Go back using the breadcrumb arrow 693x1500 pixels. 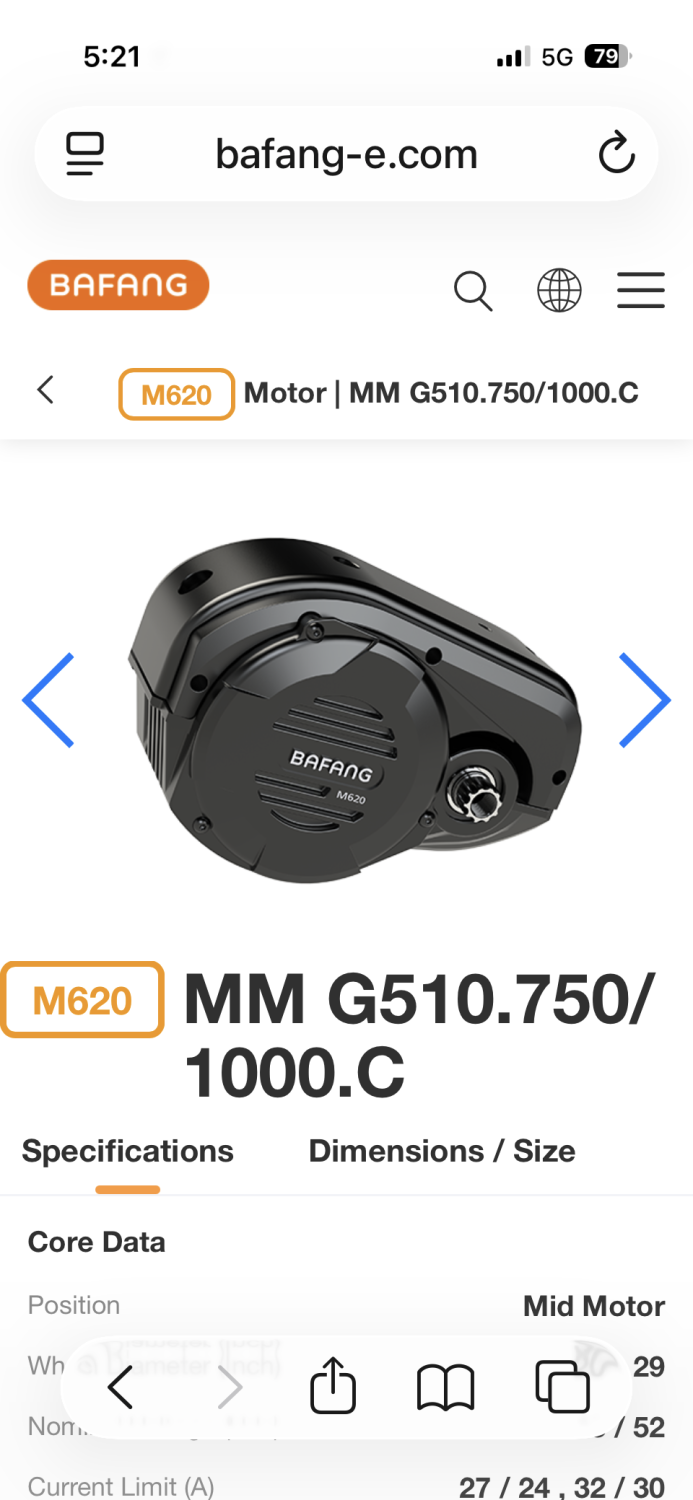(x=45, y=390)
